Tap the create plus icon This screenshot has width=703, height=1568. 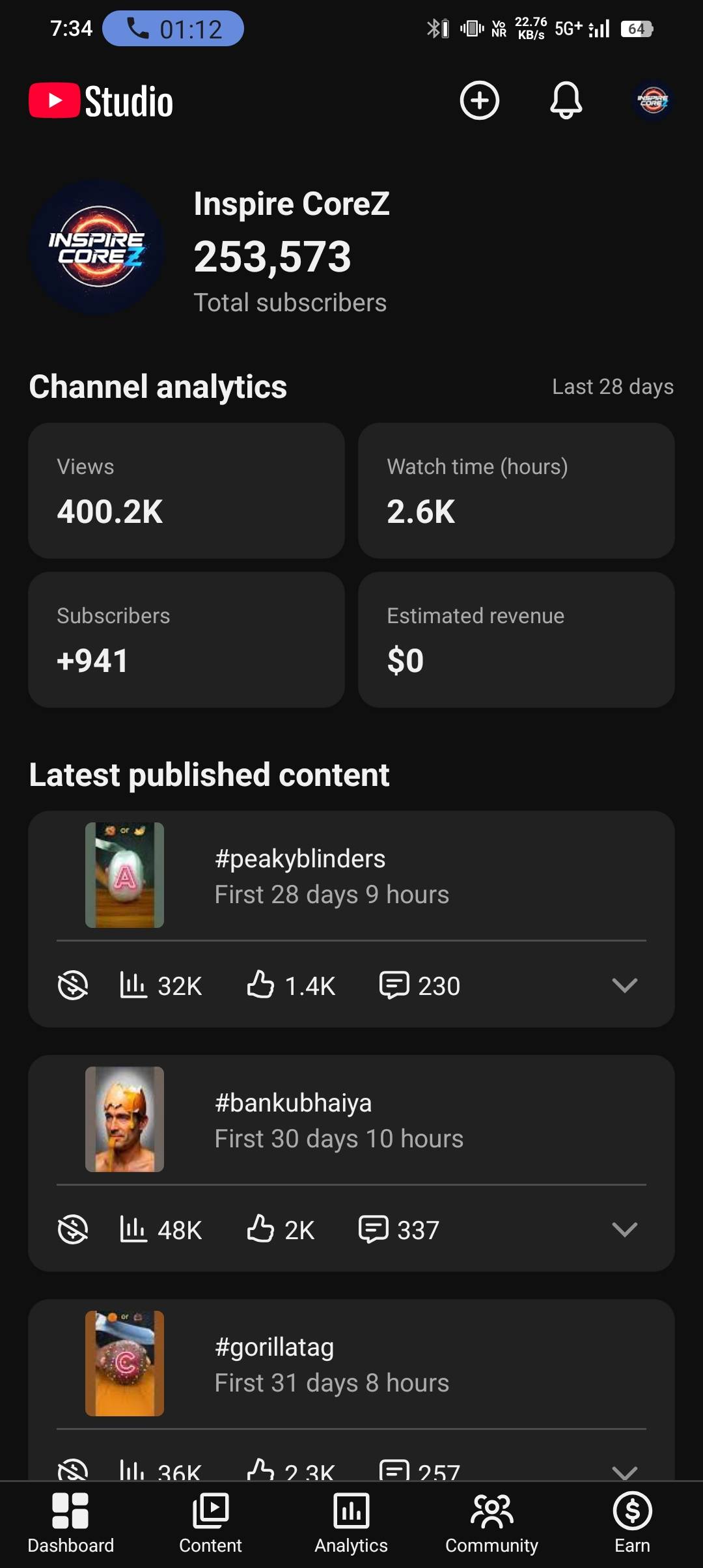pyautogui.click(x=480, y=100)
